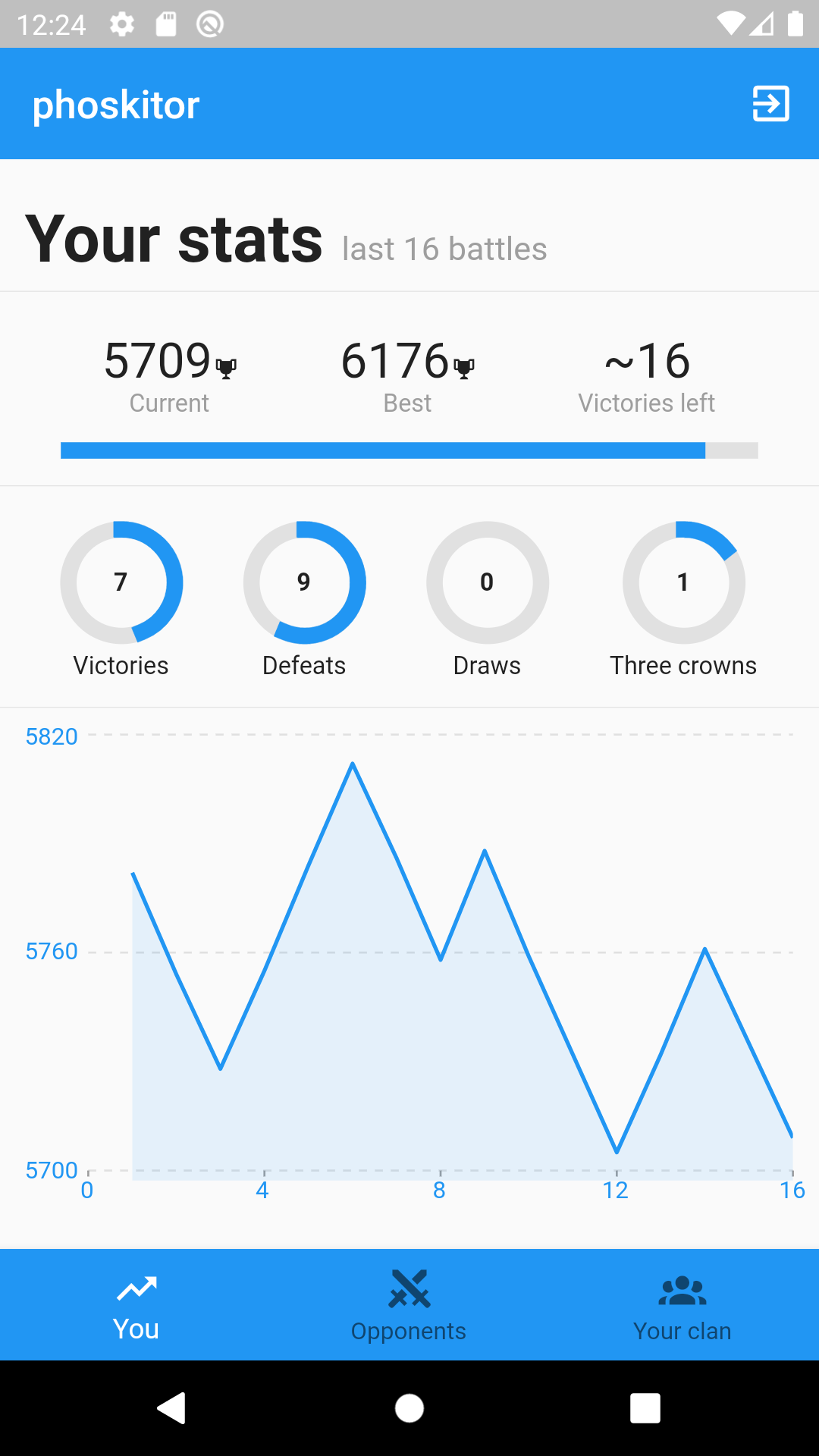Select the You tab
The image size is (819, 1456).
pyautogui.click(x=136, y=1305)
